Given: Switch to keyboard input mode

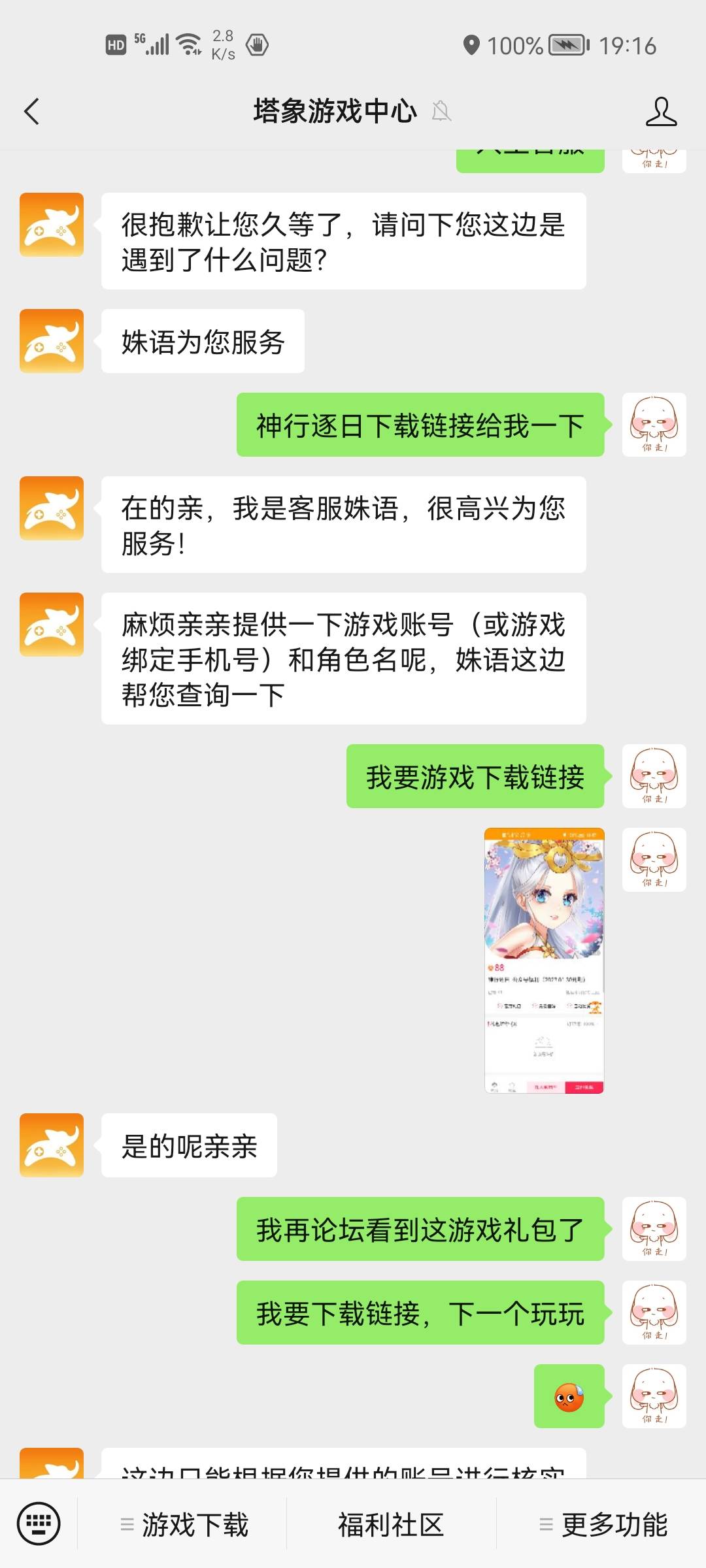Looking at the screenshot, I should (39, 1524).
